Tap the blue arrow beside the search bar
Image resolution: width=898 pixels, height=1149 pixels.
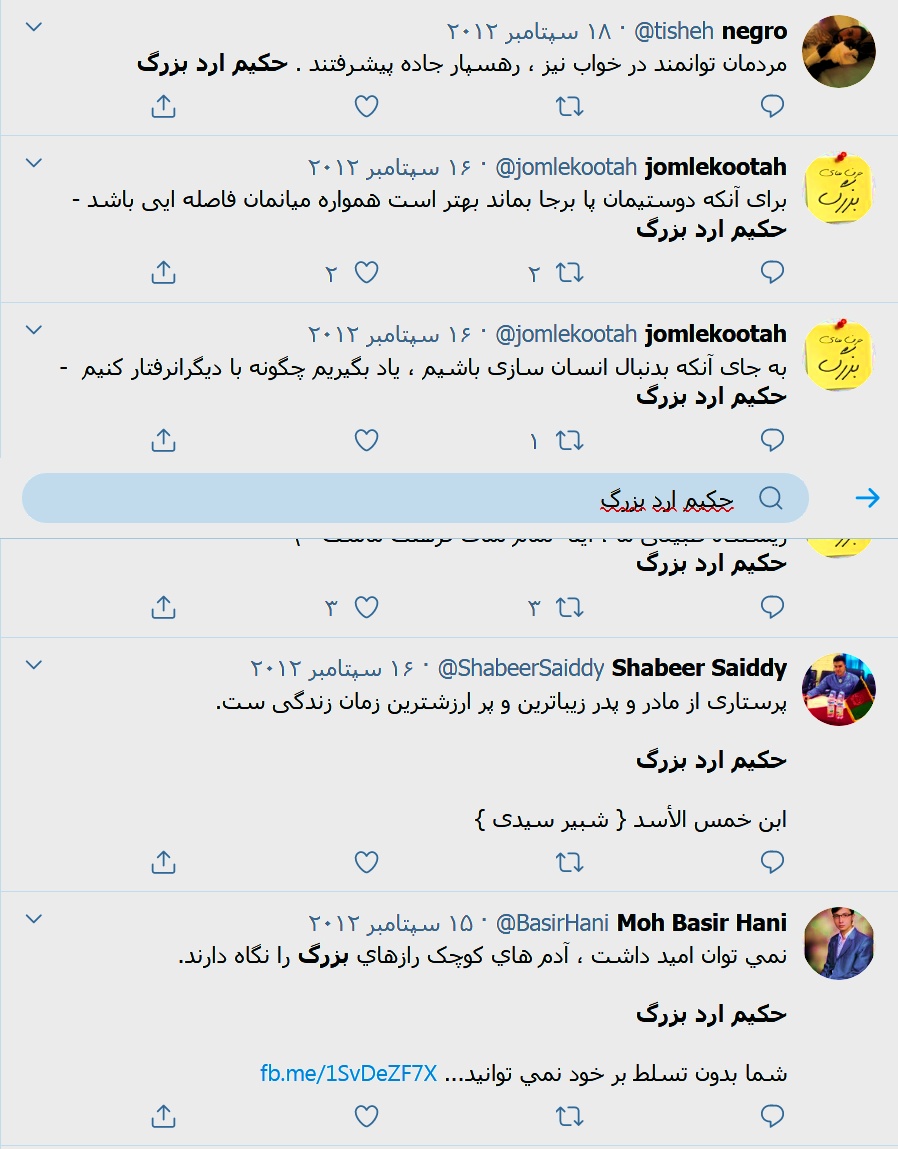pyautogui.click(x=867, y=498)
